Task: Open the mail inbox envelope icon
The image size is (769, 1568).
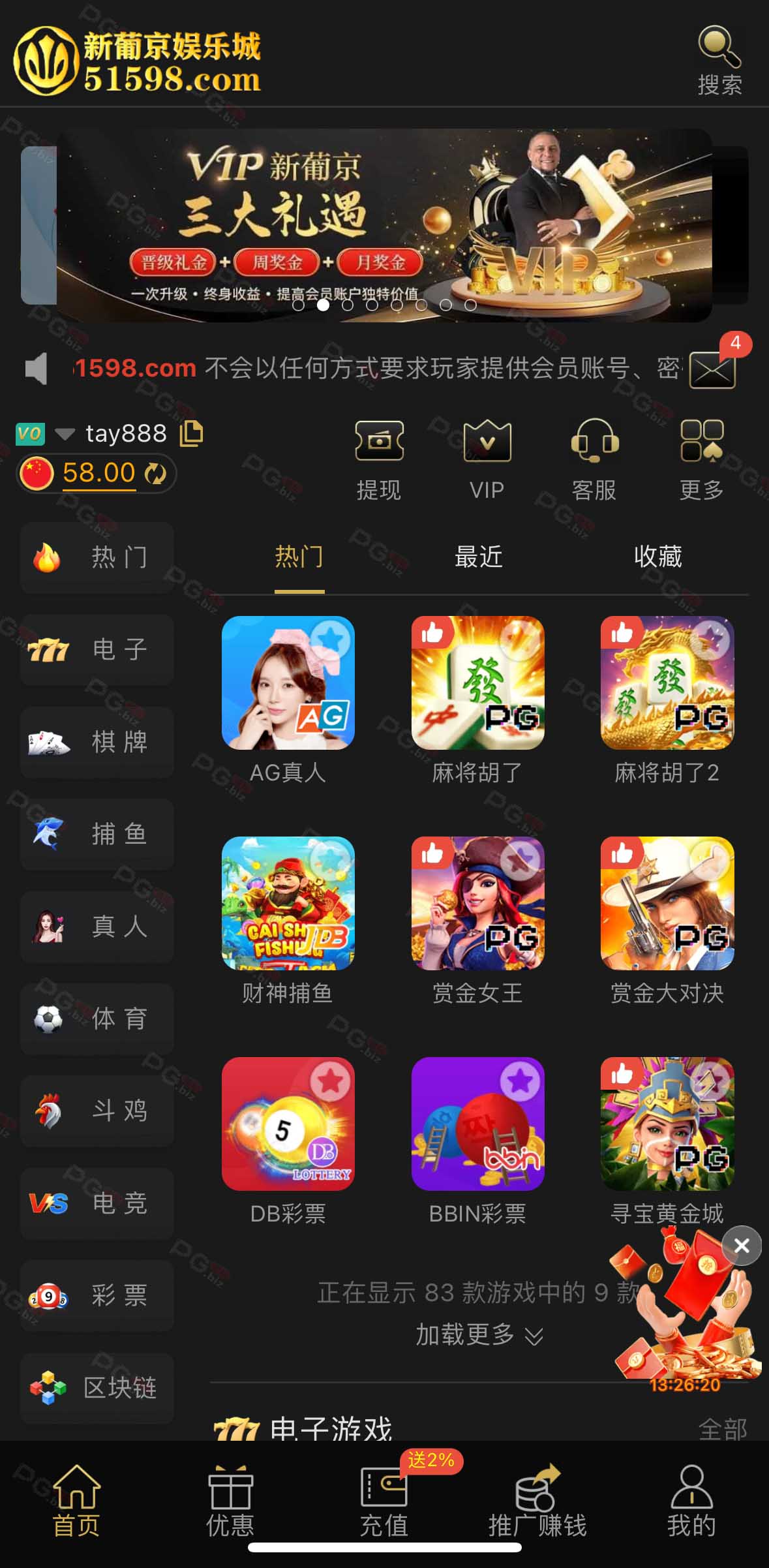Action: 712,369
